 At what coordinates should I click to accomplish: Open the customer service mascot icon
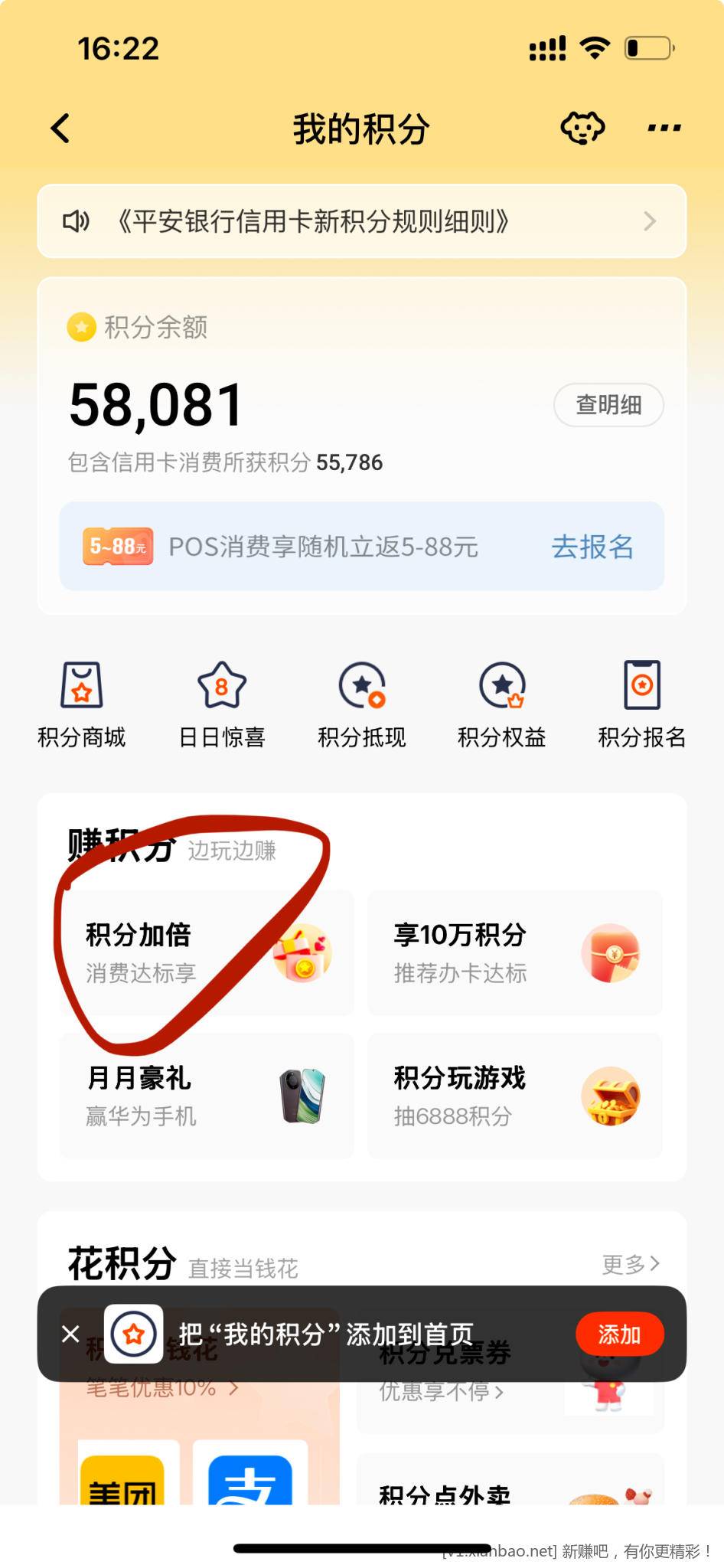point(582,128)
